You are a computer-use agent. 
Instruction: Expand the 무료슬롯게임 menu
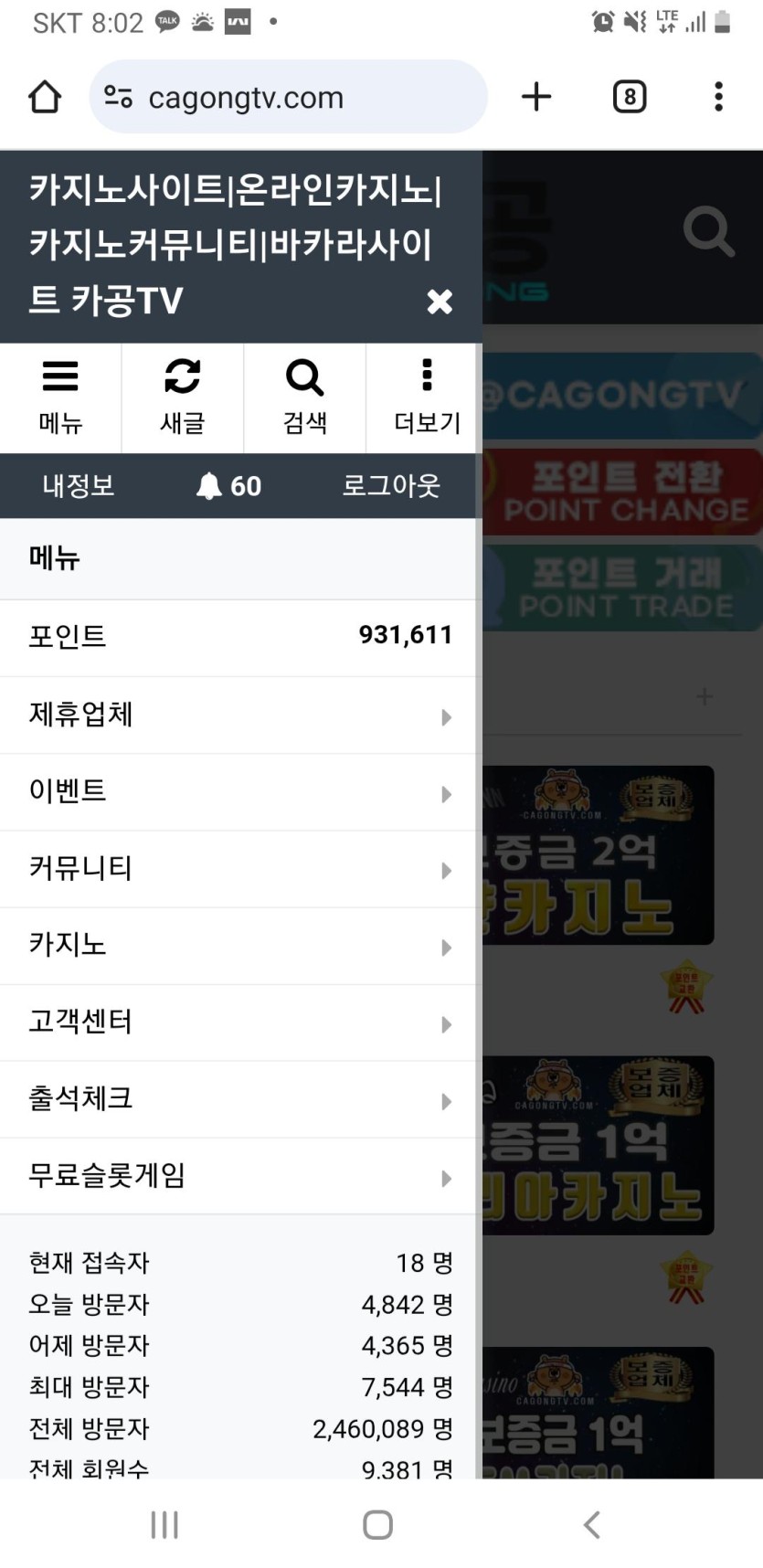239,1176
